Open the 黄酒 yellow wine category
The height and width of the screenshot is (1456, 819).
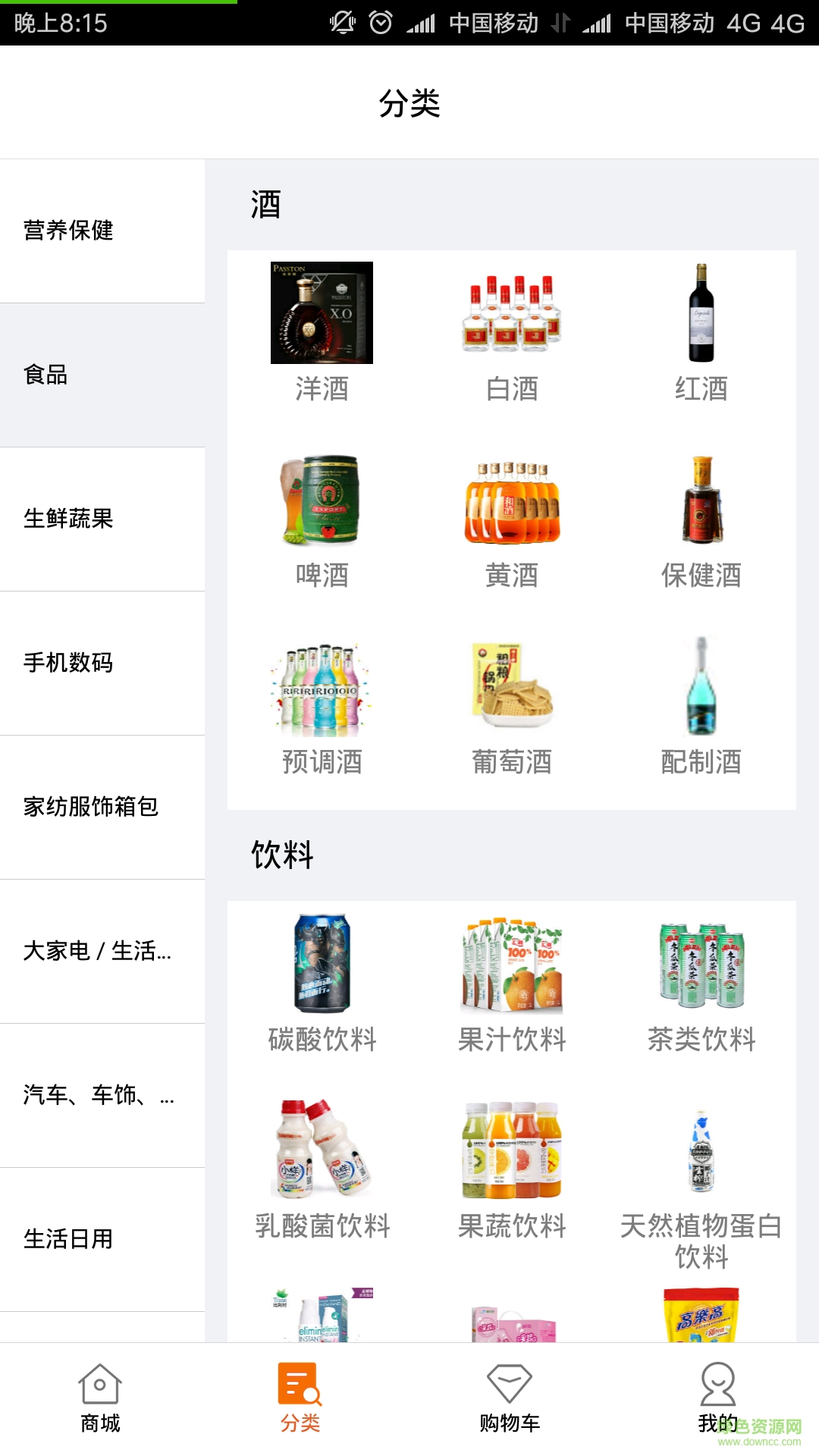[511, 500]
